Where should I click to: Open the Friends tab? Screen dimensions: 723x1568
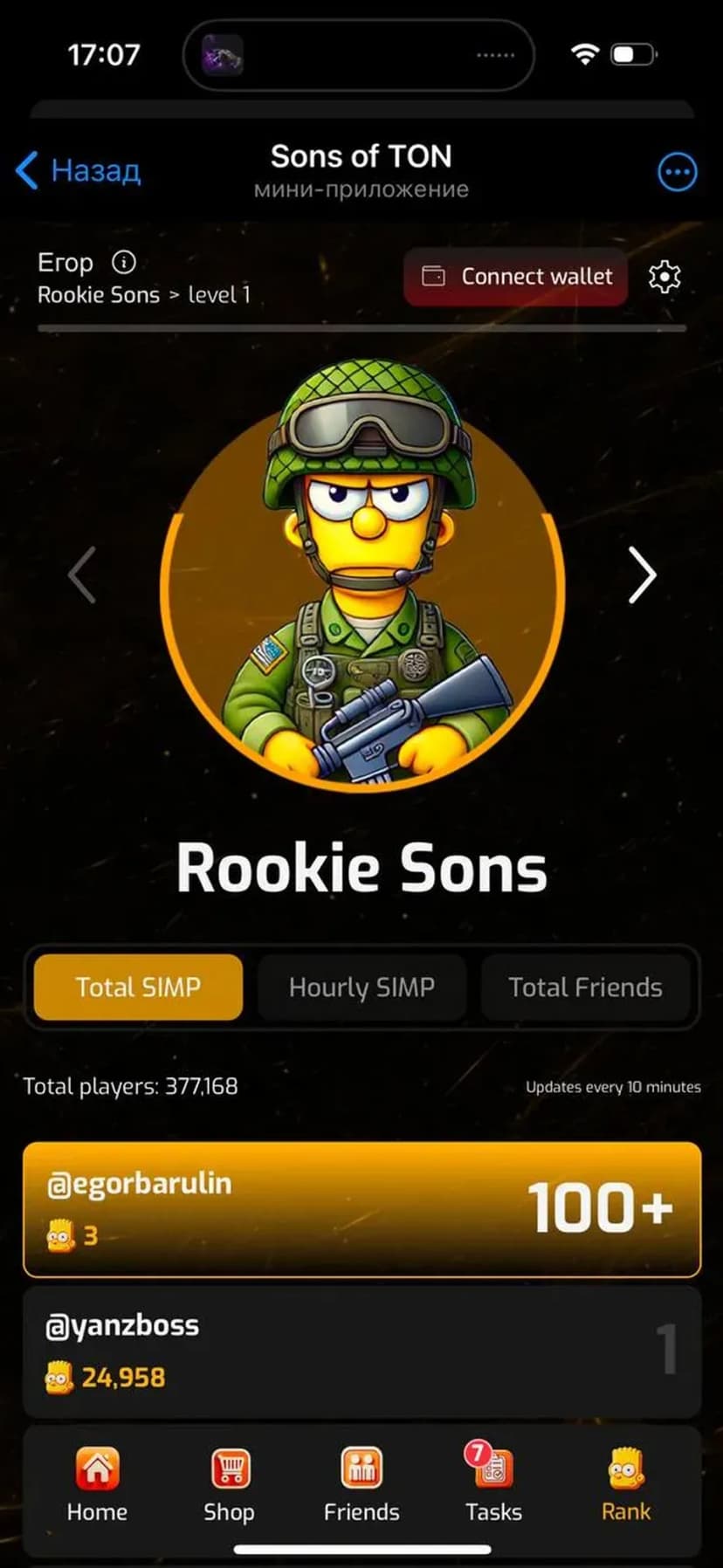coord(361,1484)
